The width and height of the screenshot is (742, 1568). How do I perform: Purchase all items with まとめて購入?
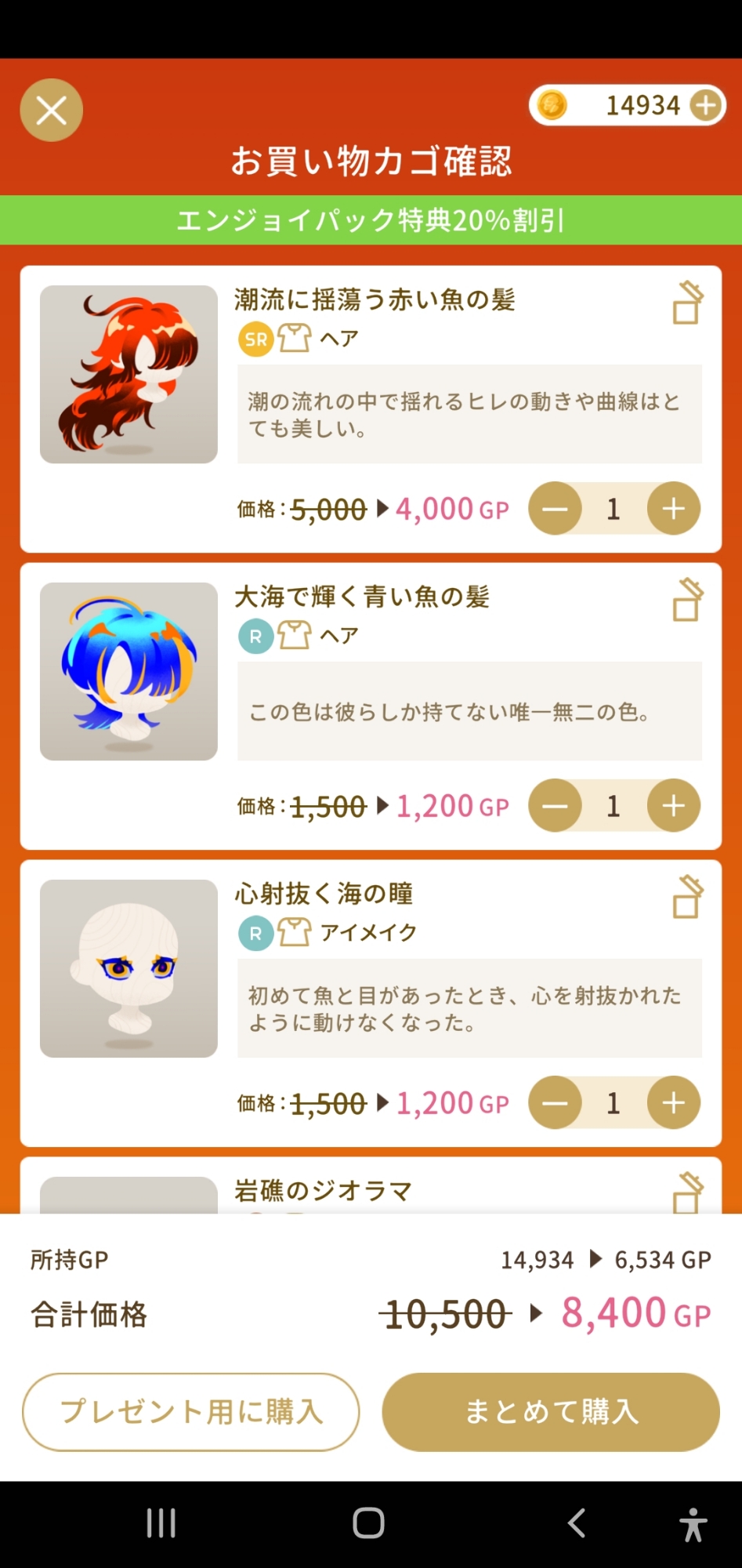[551, 1411]
